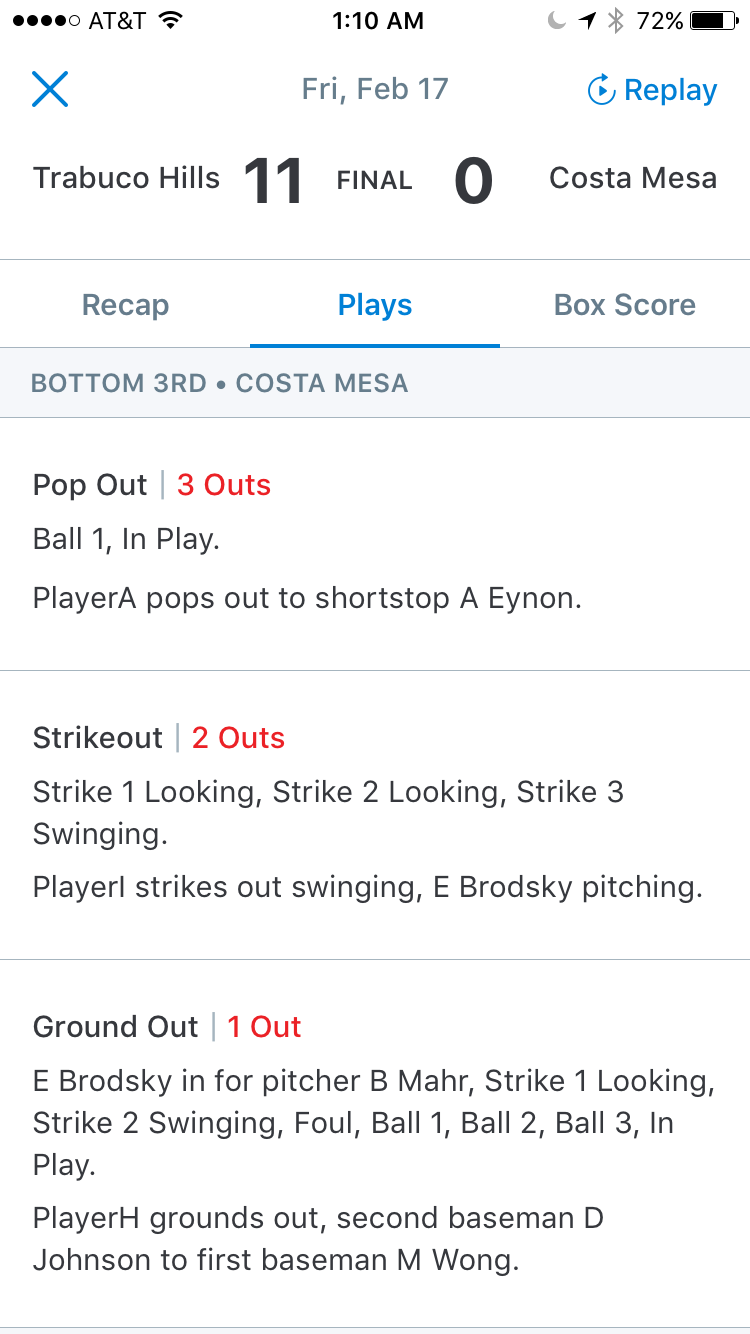The image size is (750, 1334).
Task: Switch to the Recap tab
Action: pyautogui.click(x=125, y=305)
